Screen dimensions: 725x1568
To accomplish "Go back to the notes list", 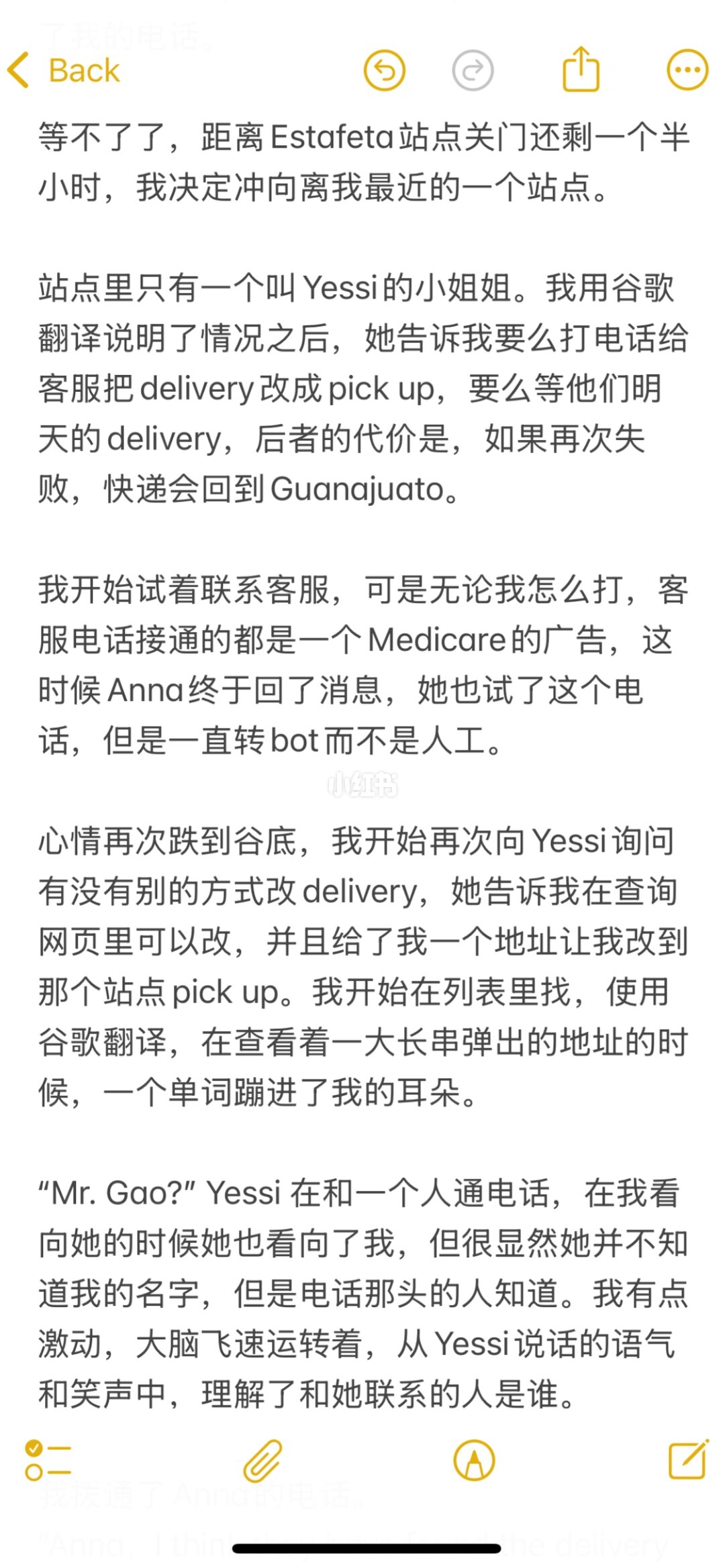I will pos(64,70).
